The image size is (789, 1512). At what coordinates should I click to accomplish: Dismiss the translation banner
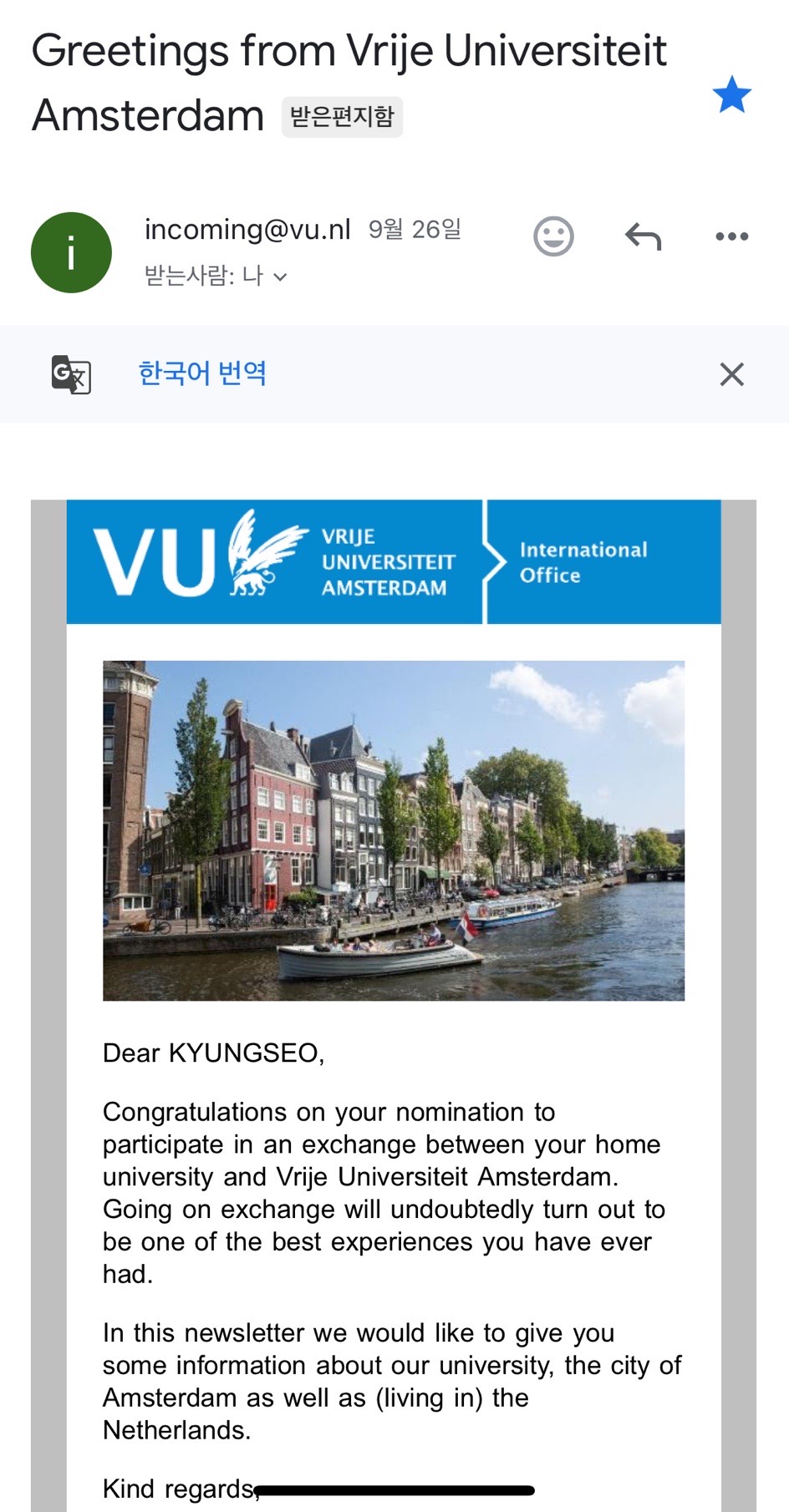(731, 374)
